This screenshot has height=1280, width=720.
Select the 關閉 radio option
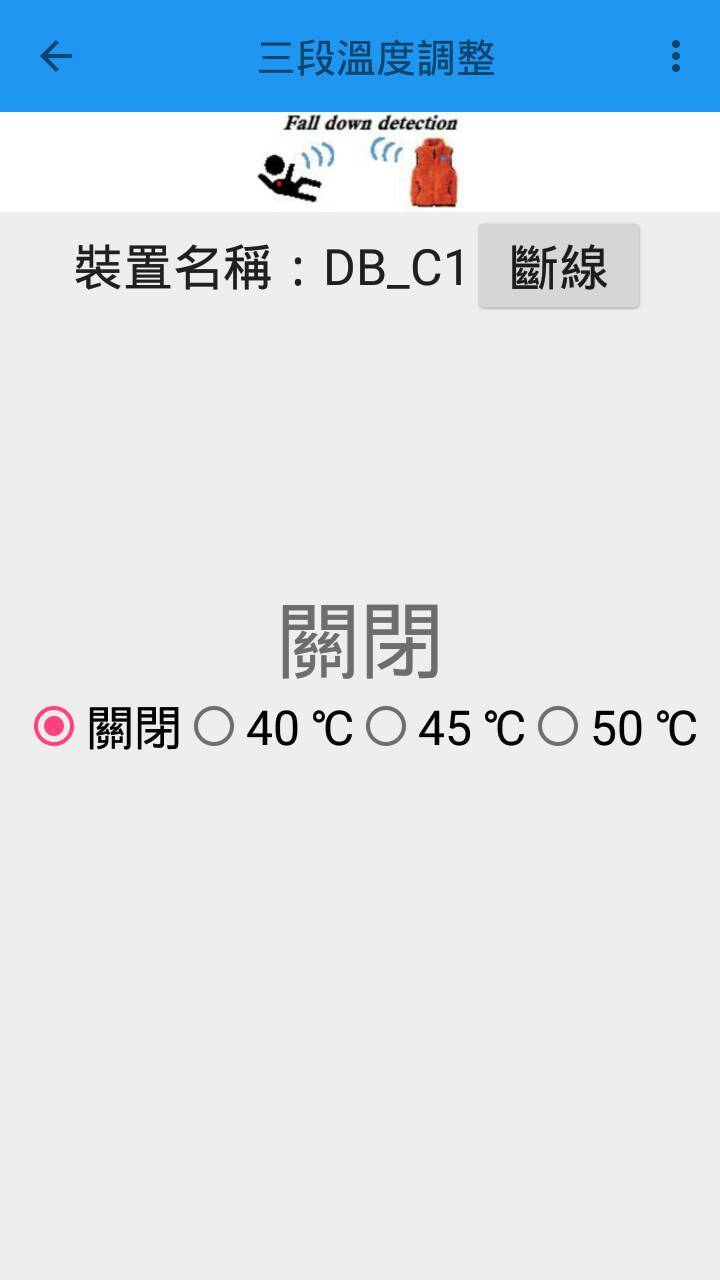coord(106,727)
